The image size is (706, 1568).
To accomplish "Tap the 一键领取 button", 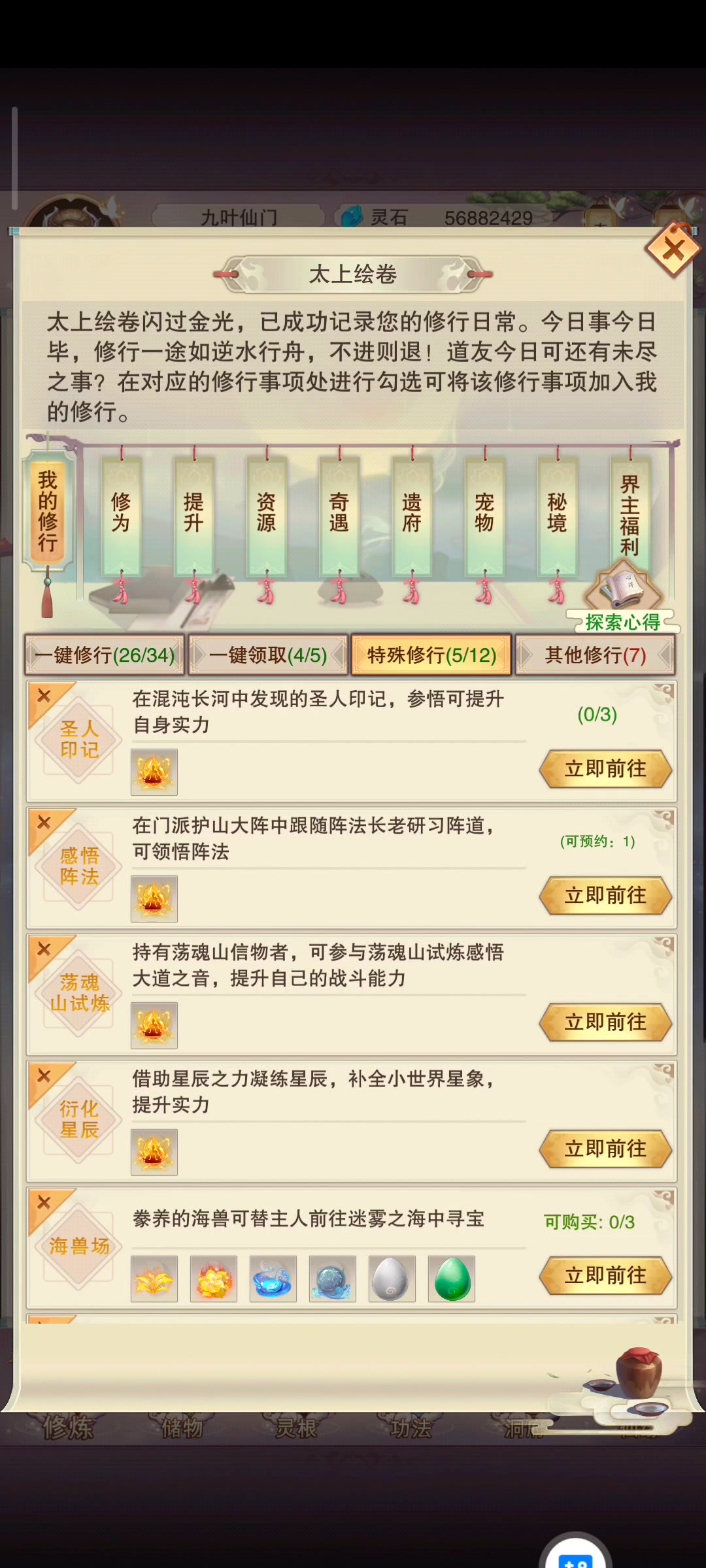I will coord(268,655).
